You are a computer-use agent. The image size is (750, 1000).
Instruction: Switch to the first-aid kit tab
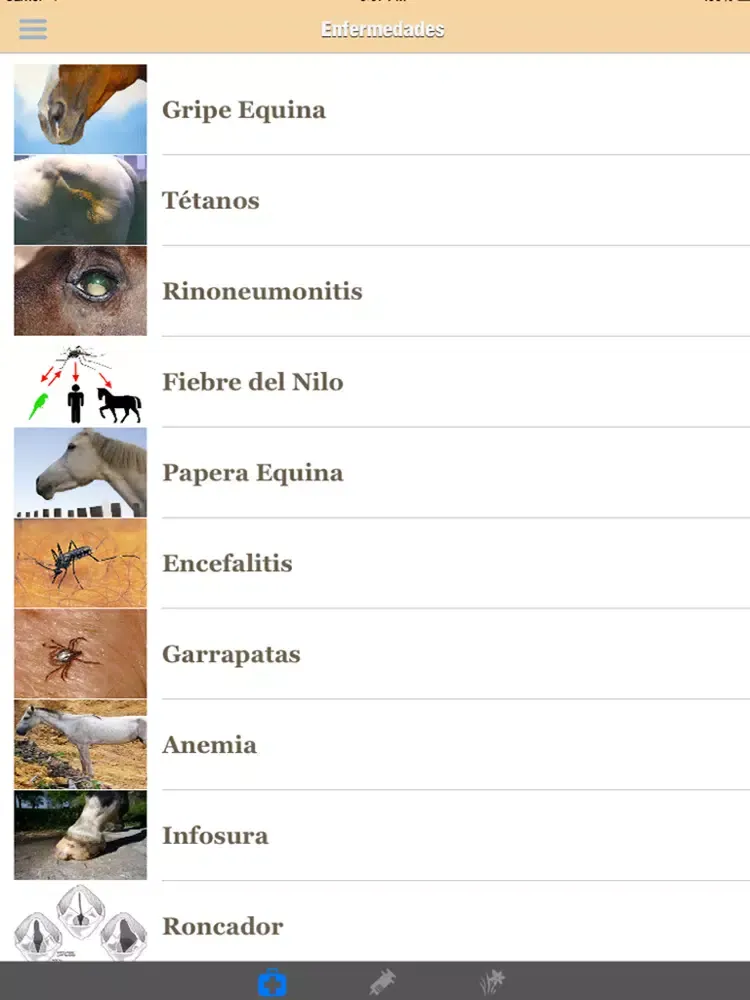coord(272,983)
